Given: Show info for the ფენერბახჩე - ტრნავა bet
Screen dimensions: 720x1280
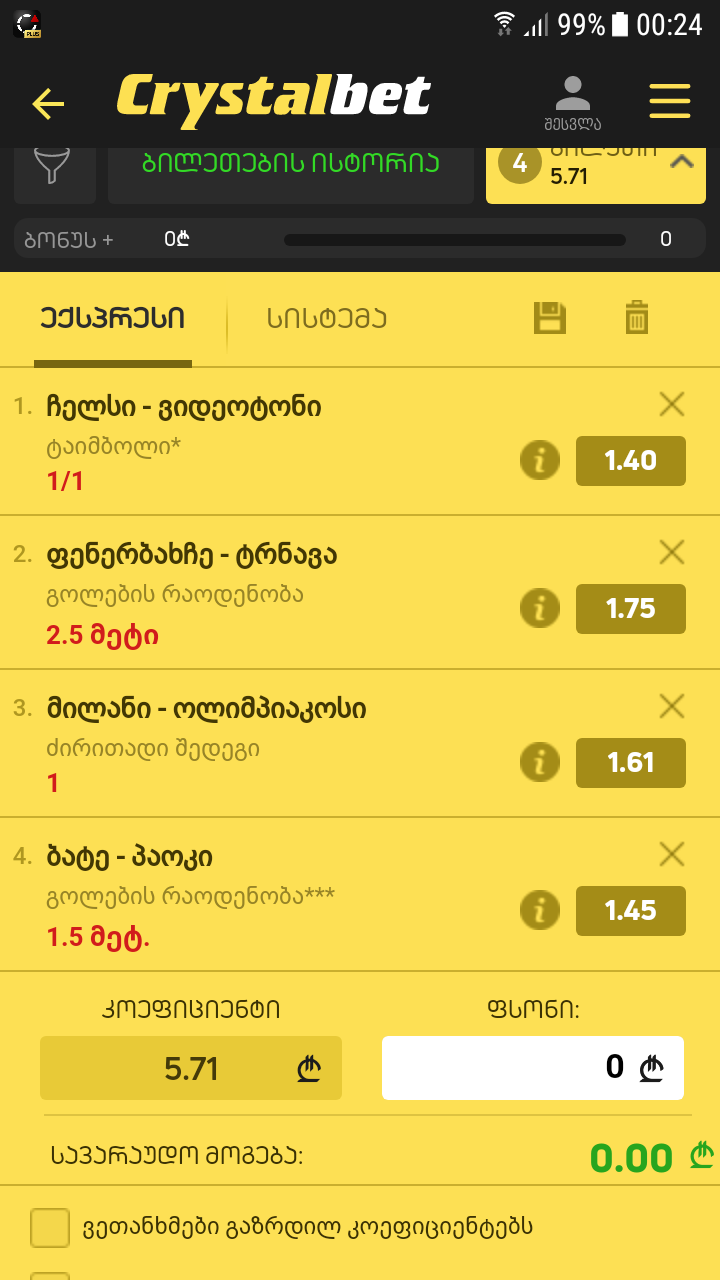Looking at the screenshot, I should click(540, 608).
